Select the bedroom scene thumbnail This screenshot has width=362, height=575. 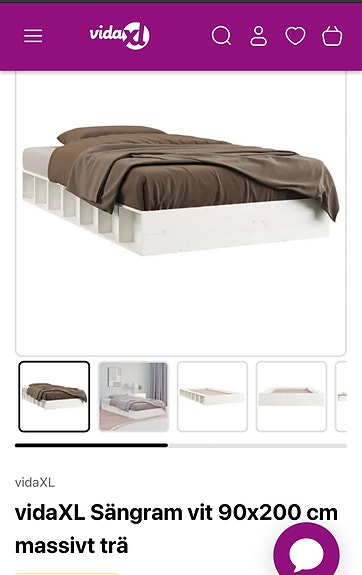pos(134,396)
